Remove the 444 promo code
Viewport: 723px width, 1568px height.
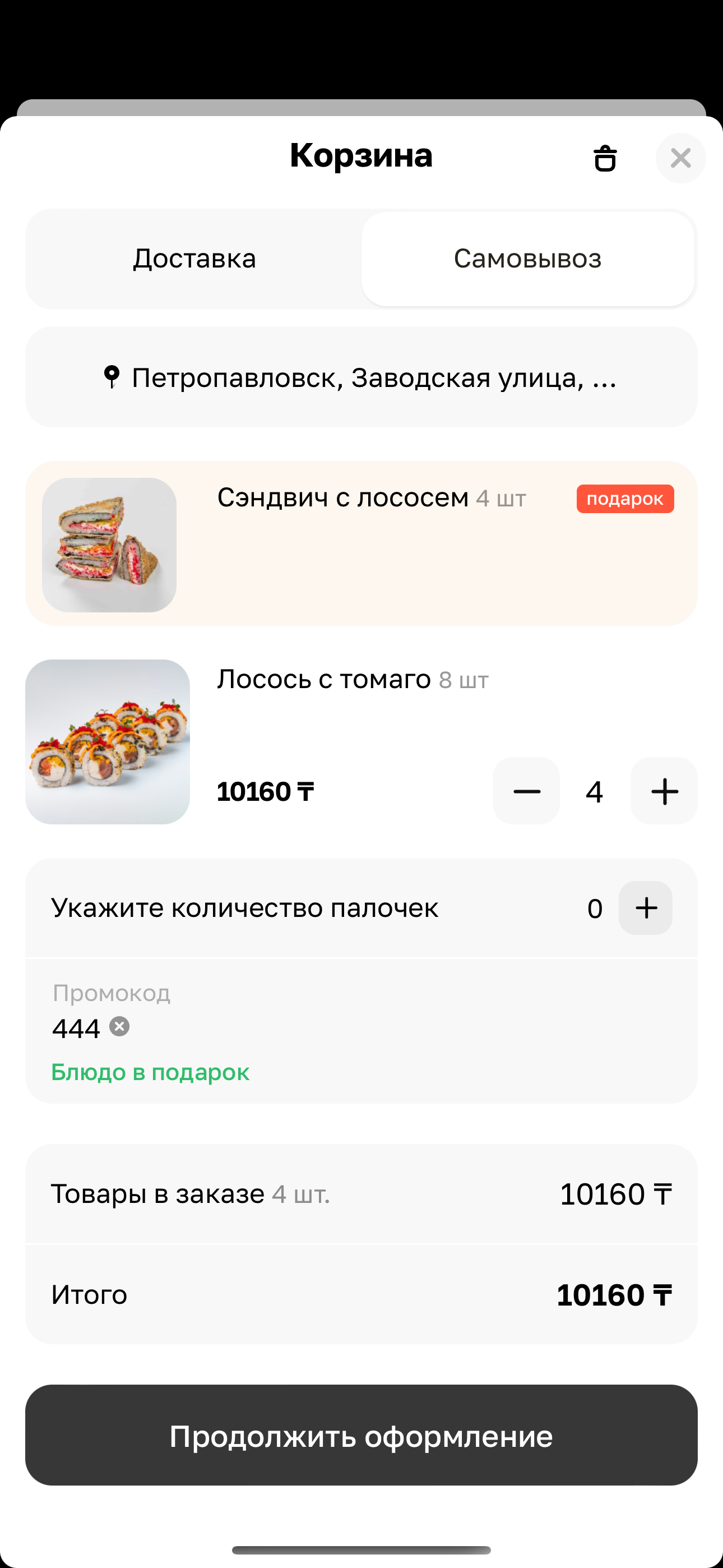pos(119,1027)
